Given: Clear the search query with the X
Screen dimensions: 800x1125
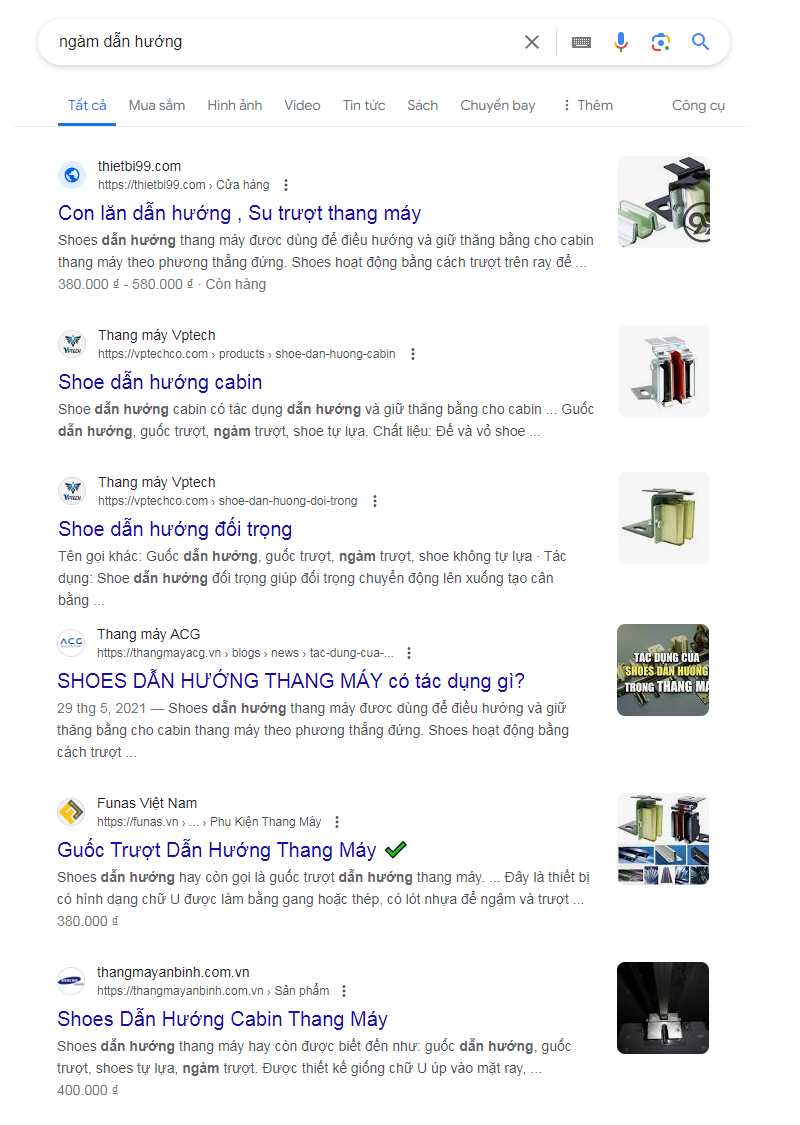Looking at the screenshot, I should [531, 42].
